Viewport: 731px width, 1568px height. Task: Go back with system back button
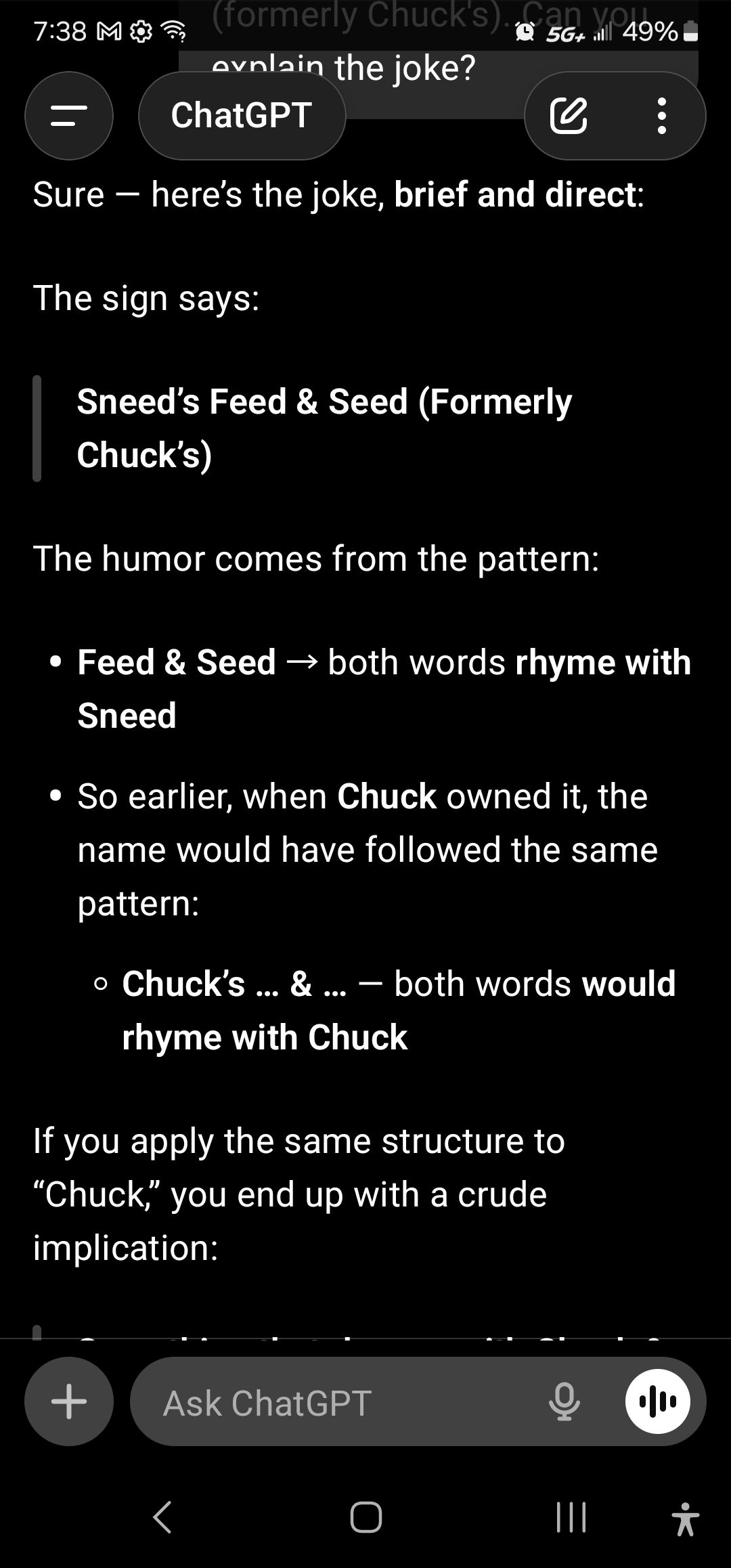pos(162,1517)
